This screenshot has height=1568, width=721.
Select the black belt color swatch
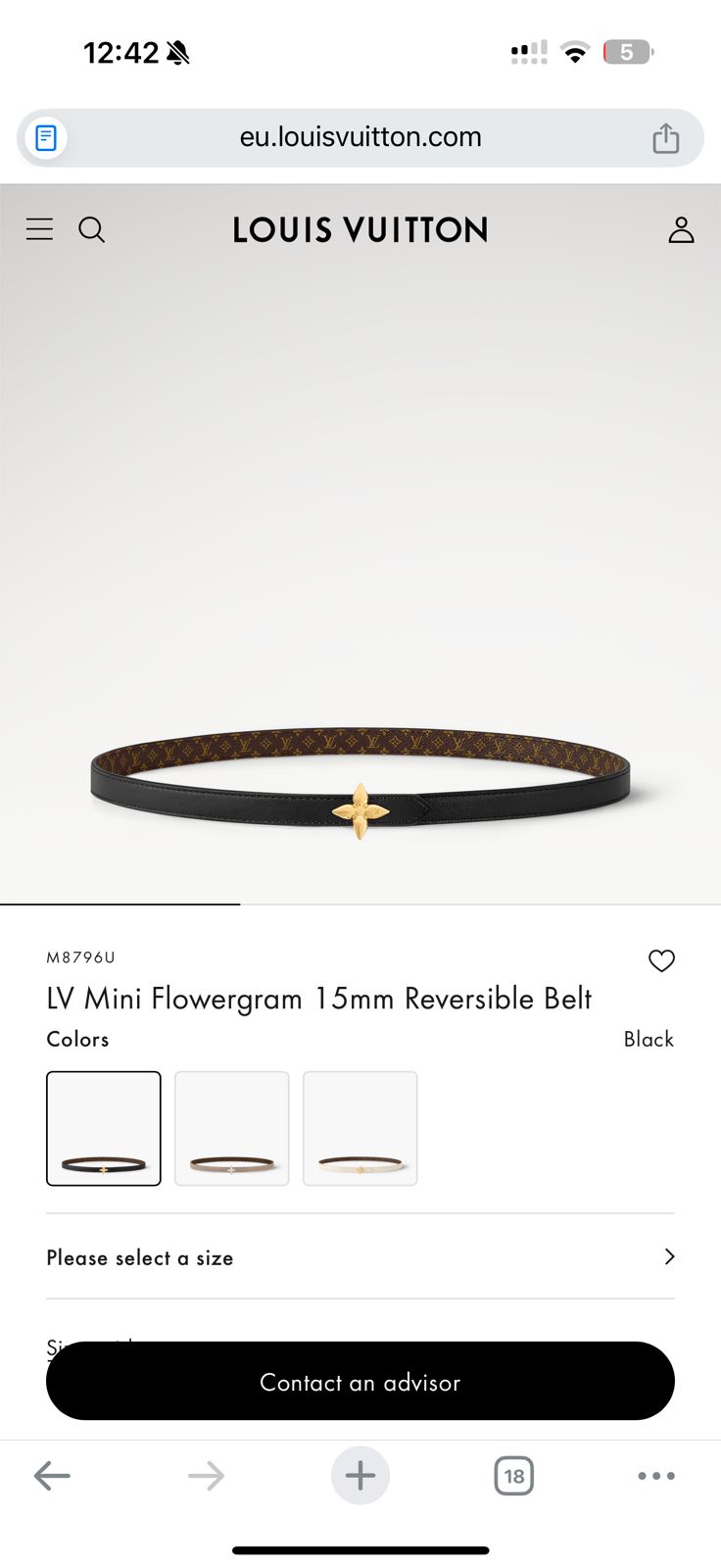[104, 1129]
